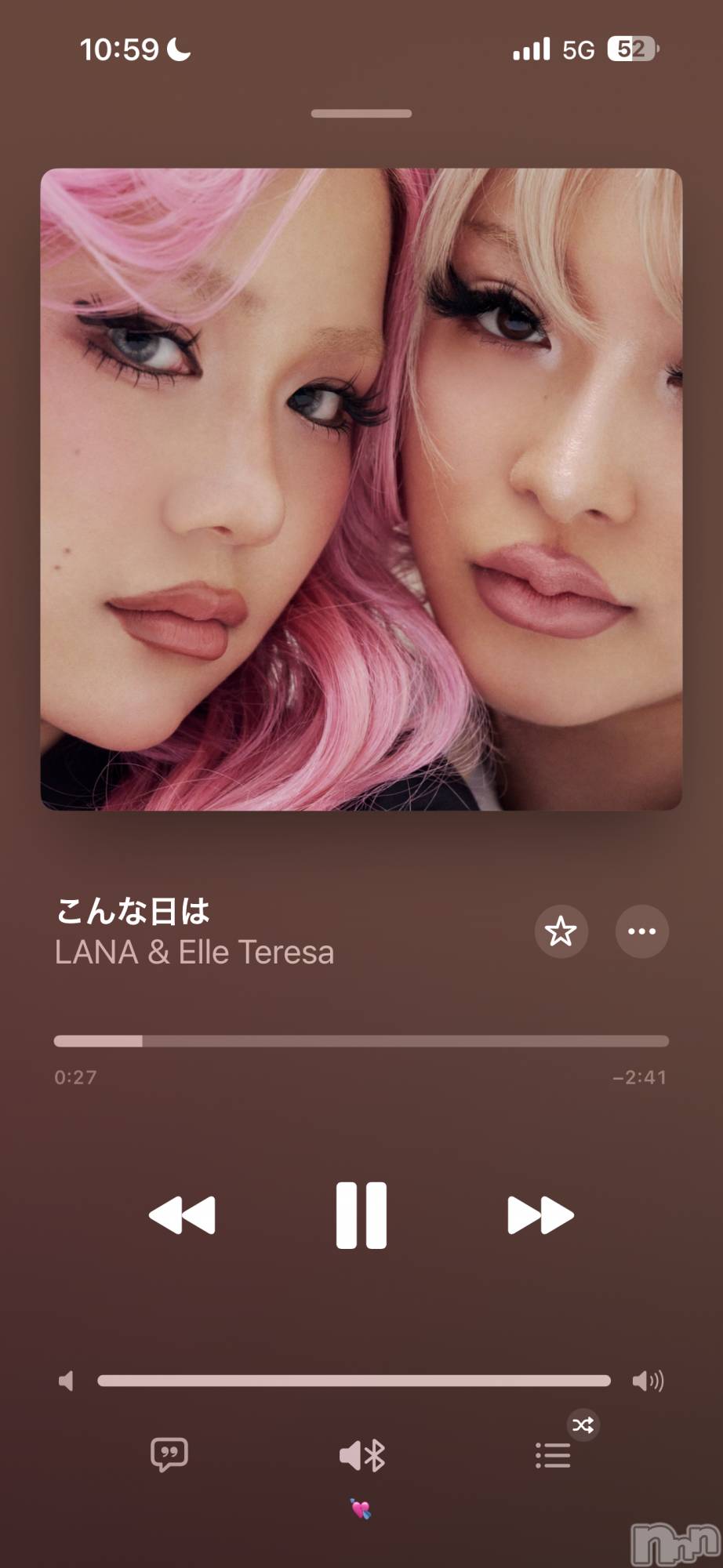Tap the LANA & Elle Teresa artist name
The height and width of the screenshot is (1568, 723).
pyautogui.click(x=194, y=953)
